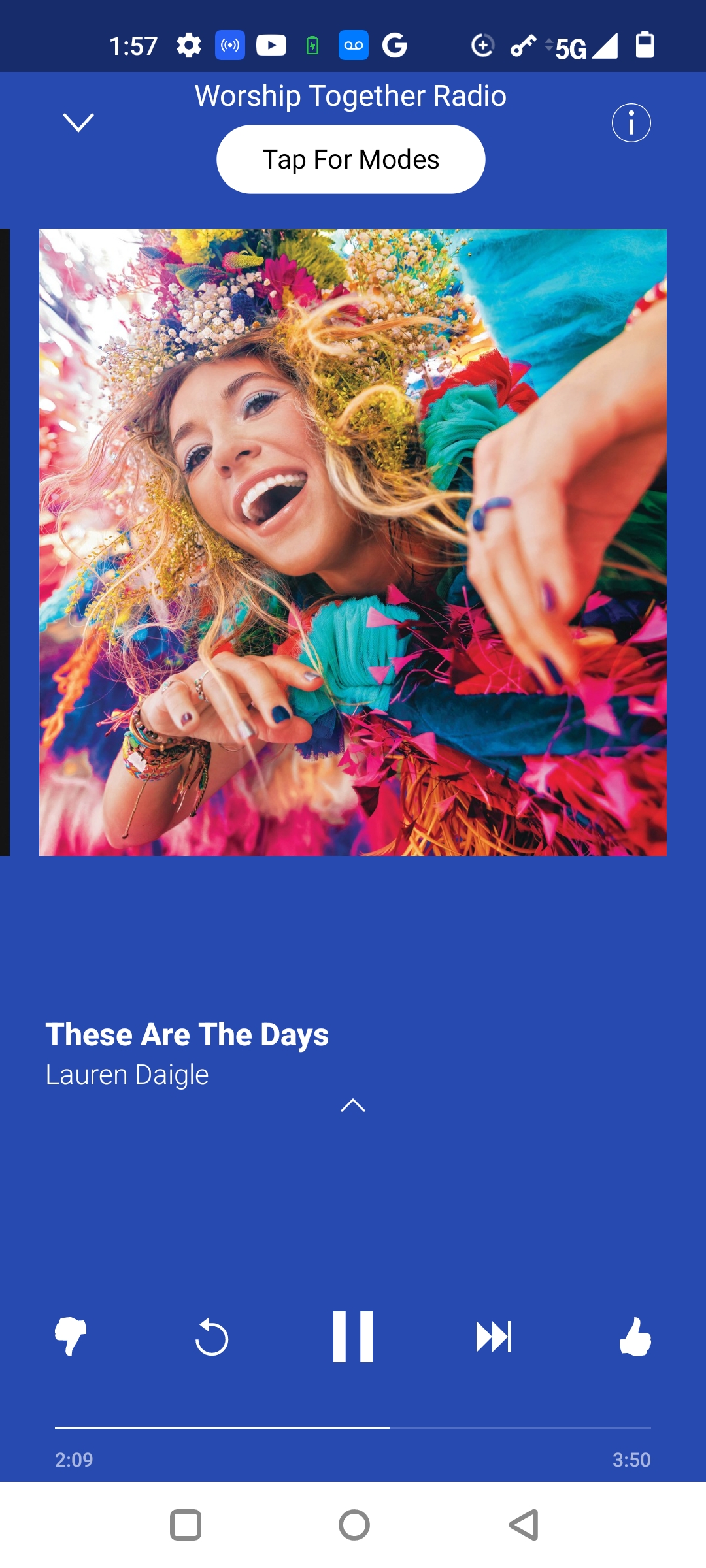The width and height of the screenshot is (706, 1568).
Task: Skip to the next track
Action: click(494, 1337)
